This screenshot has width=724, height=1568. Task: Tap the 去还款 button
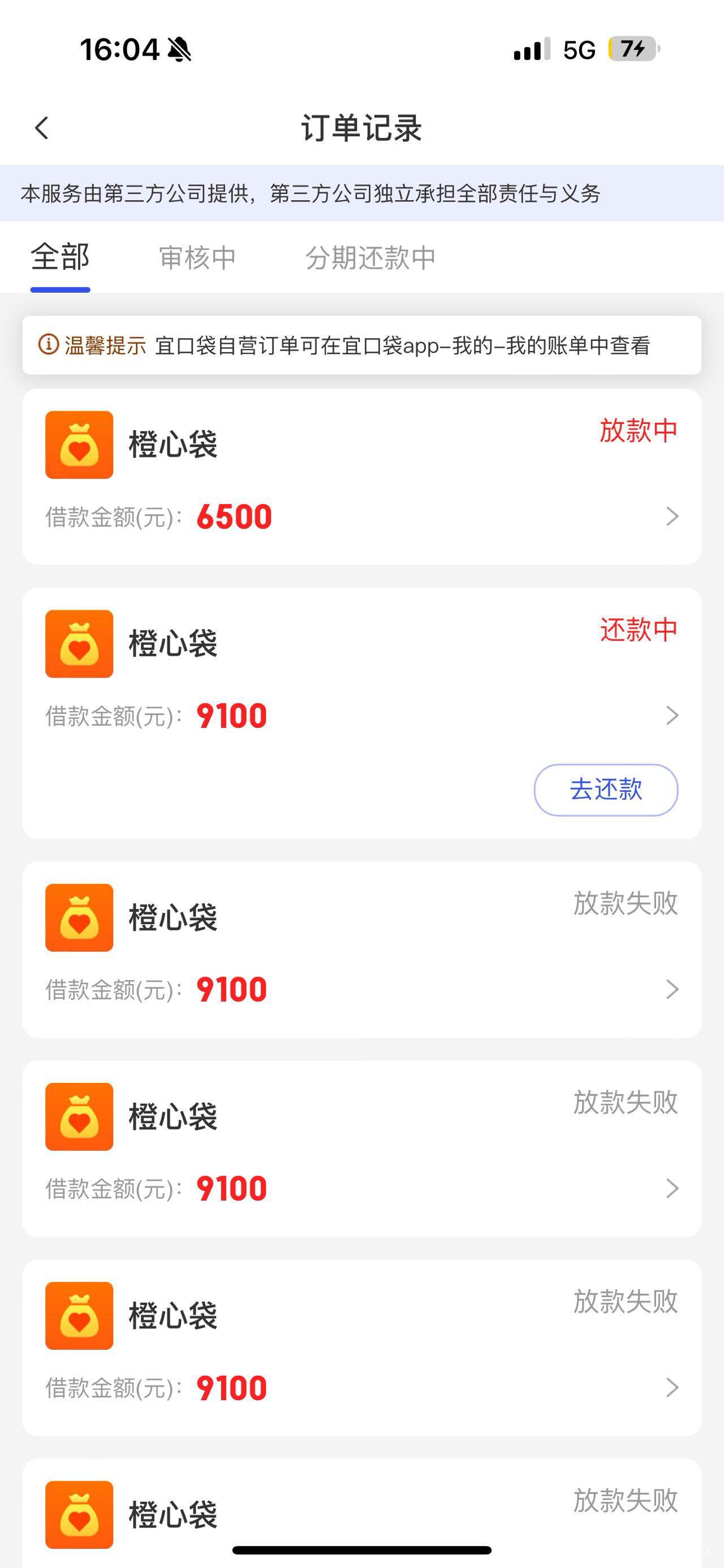[x=605, y=790]
